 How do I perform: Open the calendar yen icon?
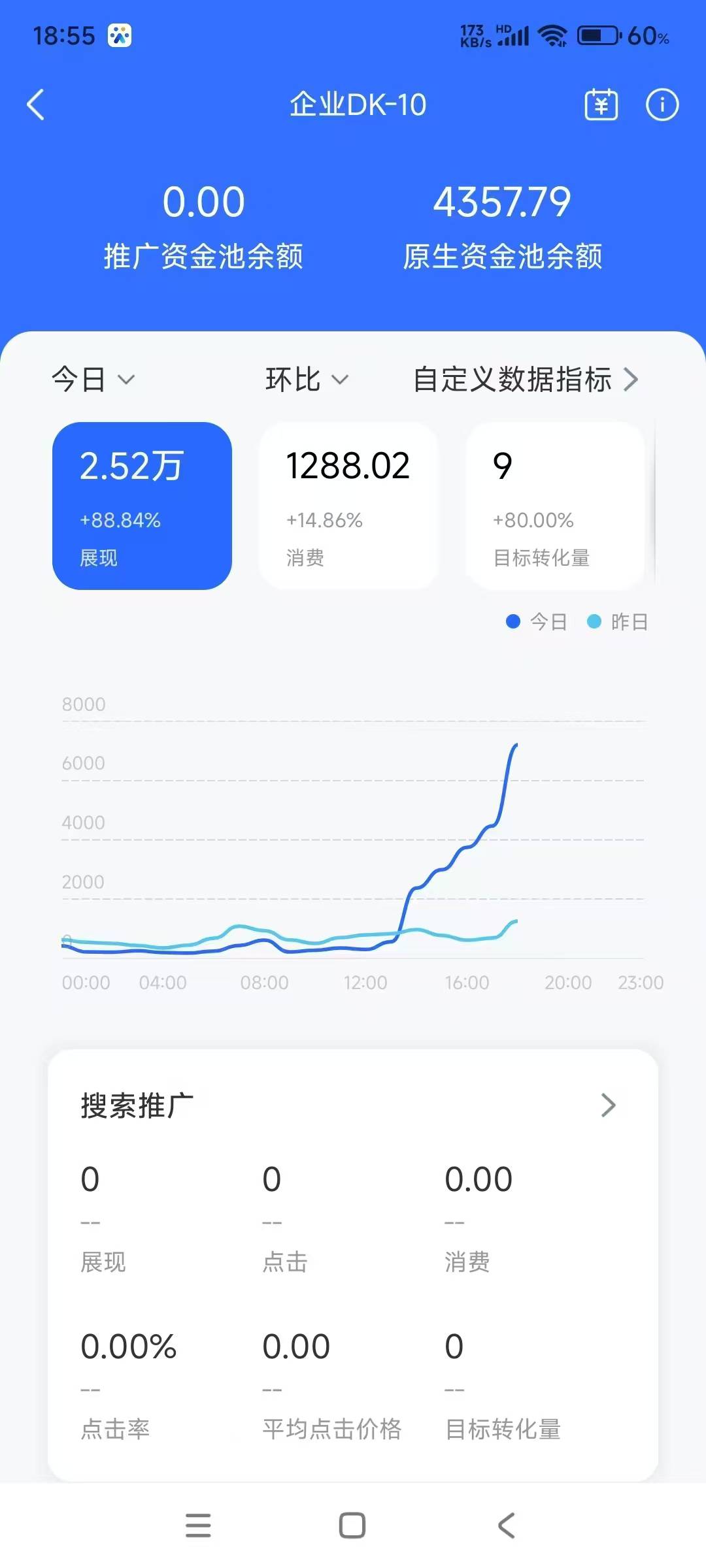601,105
